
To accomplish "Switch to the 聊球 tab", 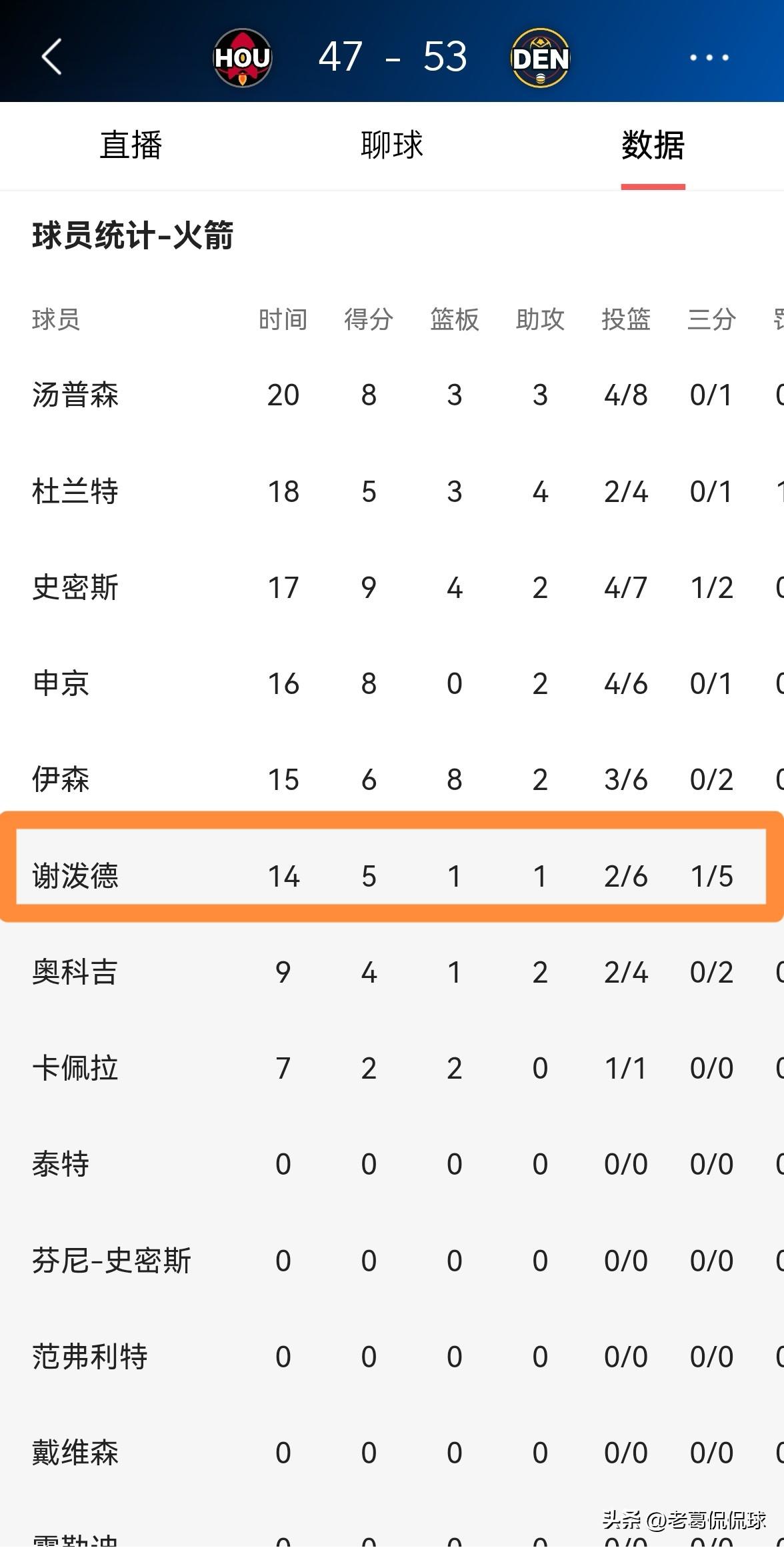I will point(392,145).
